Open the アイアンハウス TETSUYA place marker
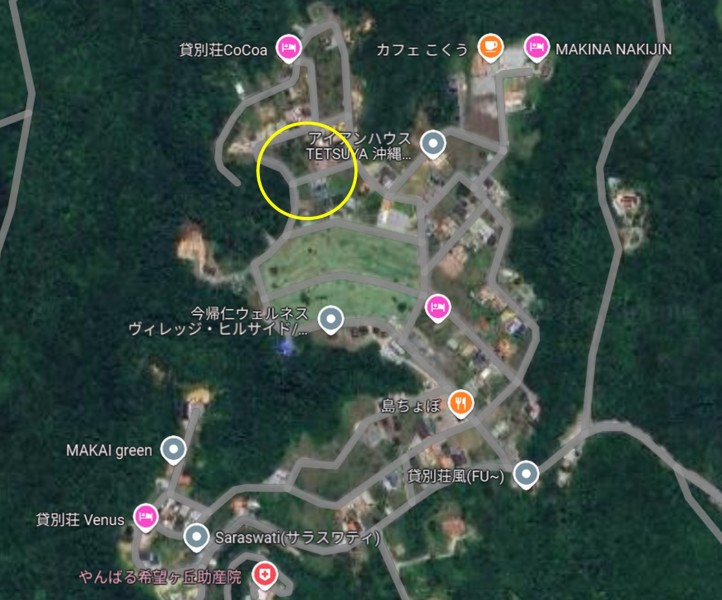 click(433, 145)
